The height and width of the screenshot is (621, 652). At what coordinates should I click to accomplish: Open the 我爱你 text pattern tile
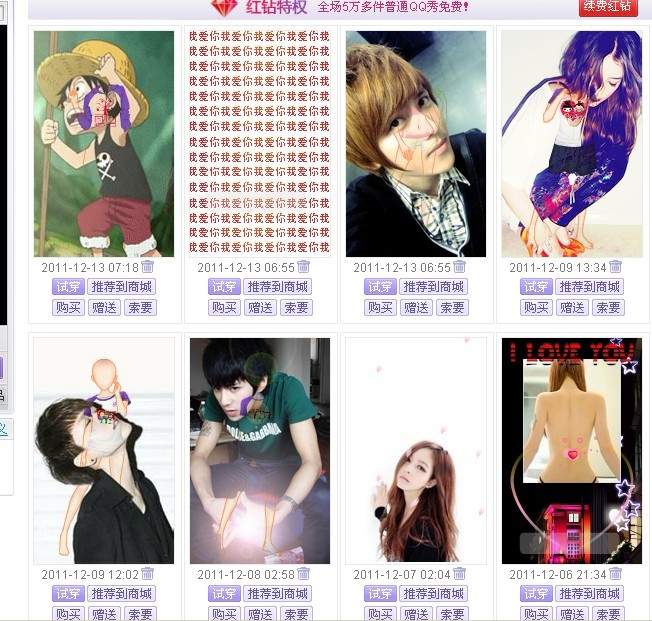pyautogui.click(x=259, y=143)
